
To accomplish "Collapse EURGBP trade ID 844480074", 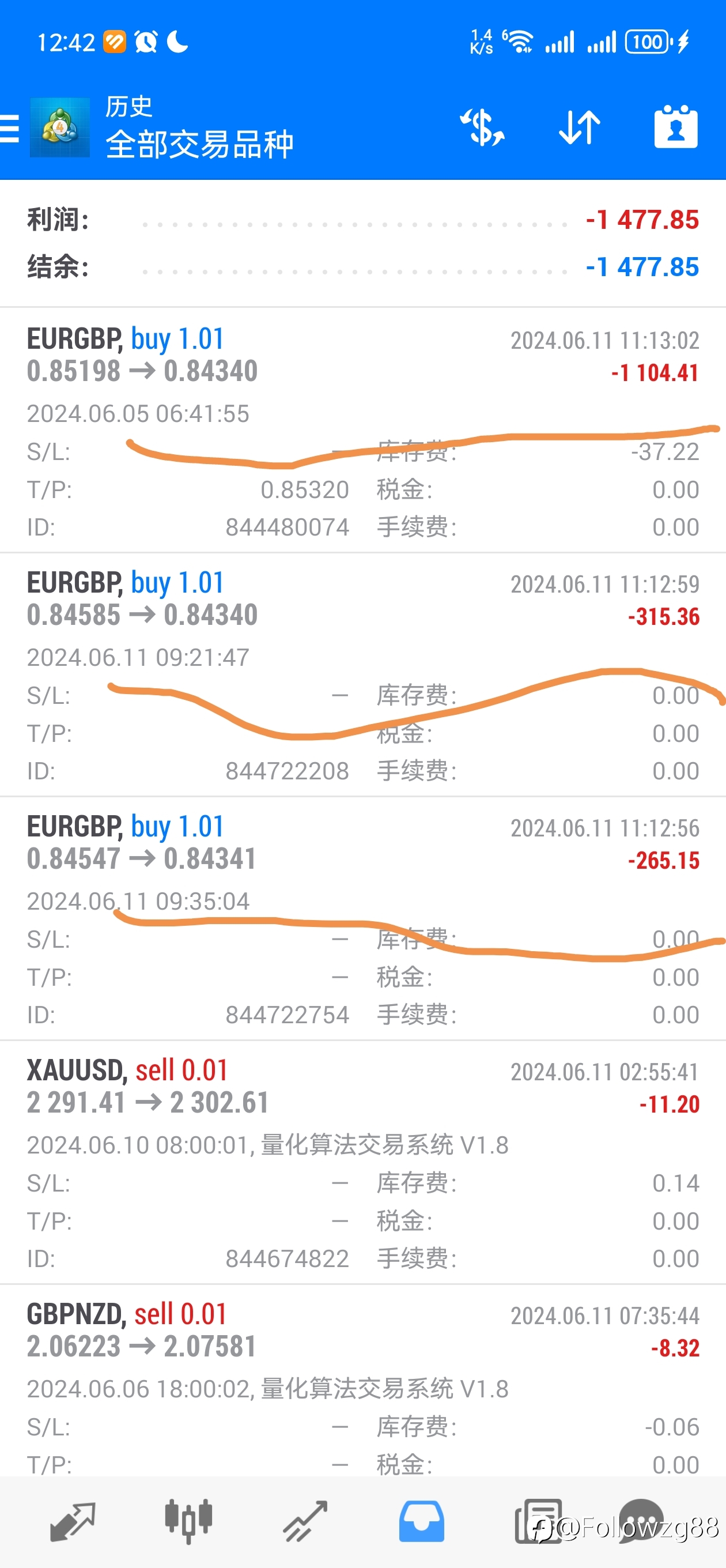I will pos(362,431).
